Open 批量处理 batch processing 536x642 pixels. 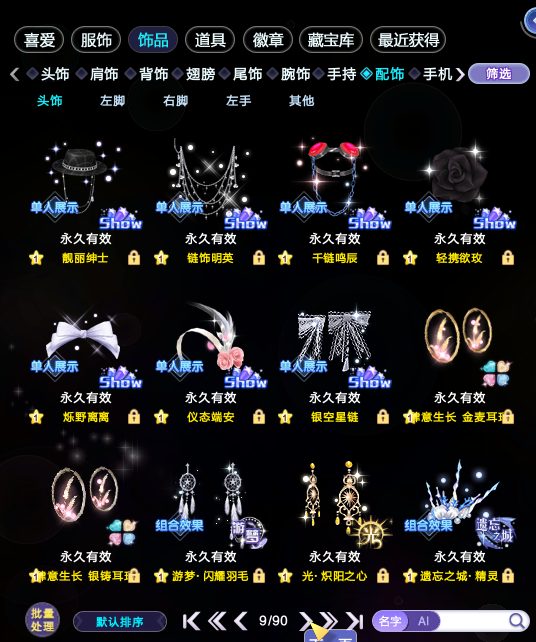[42, 620]
